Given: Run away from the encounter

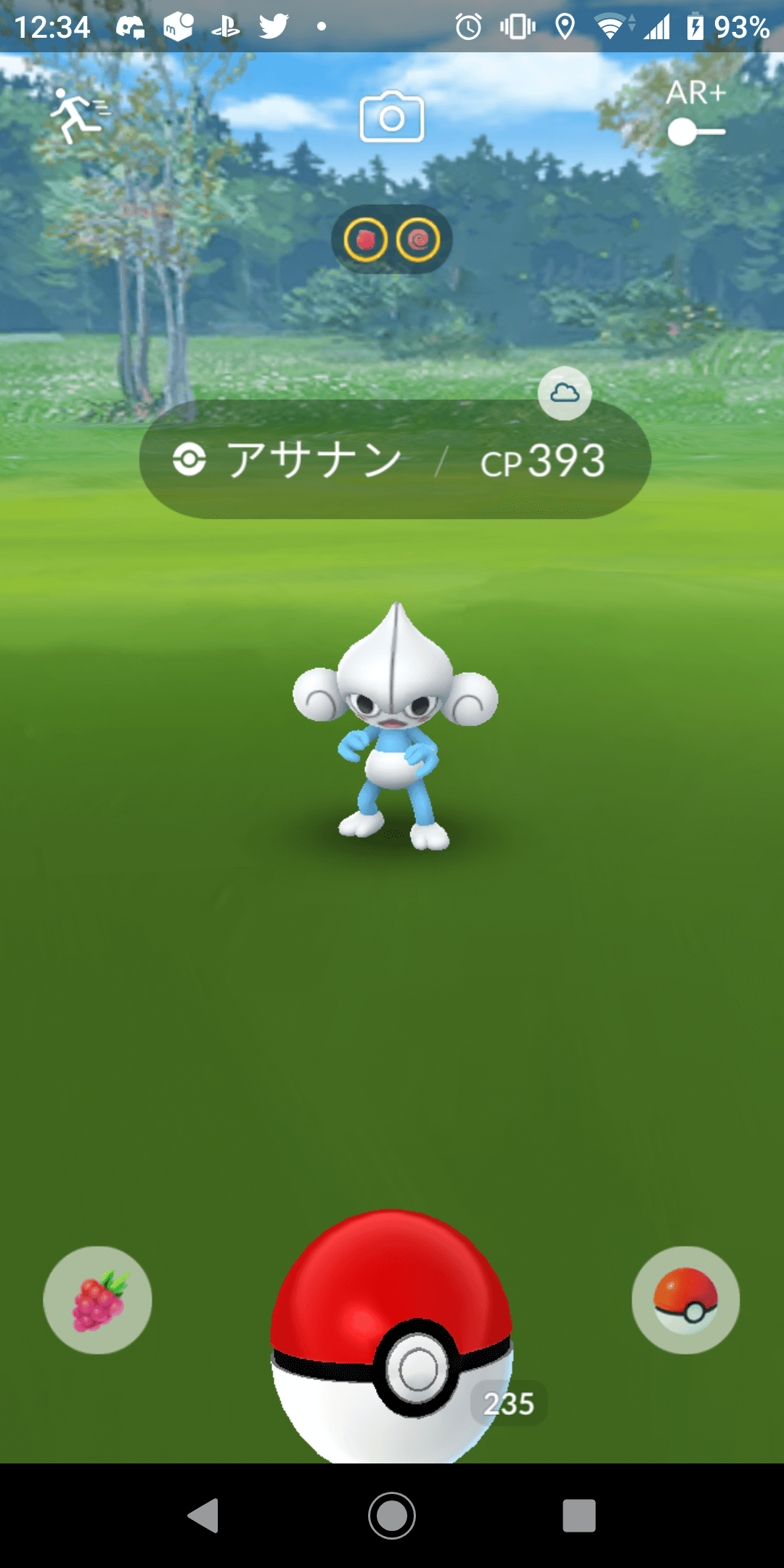Looking at the screenshot, I should click(x=78, y=116).
